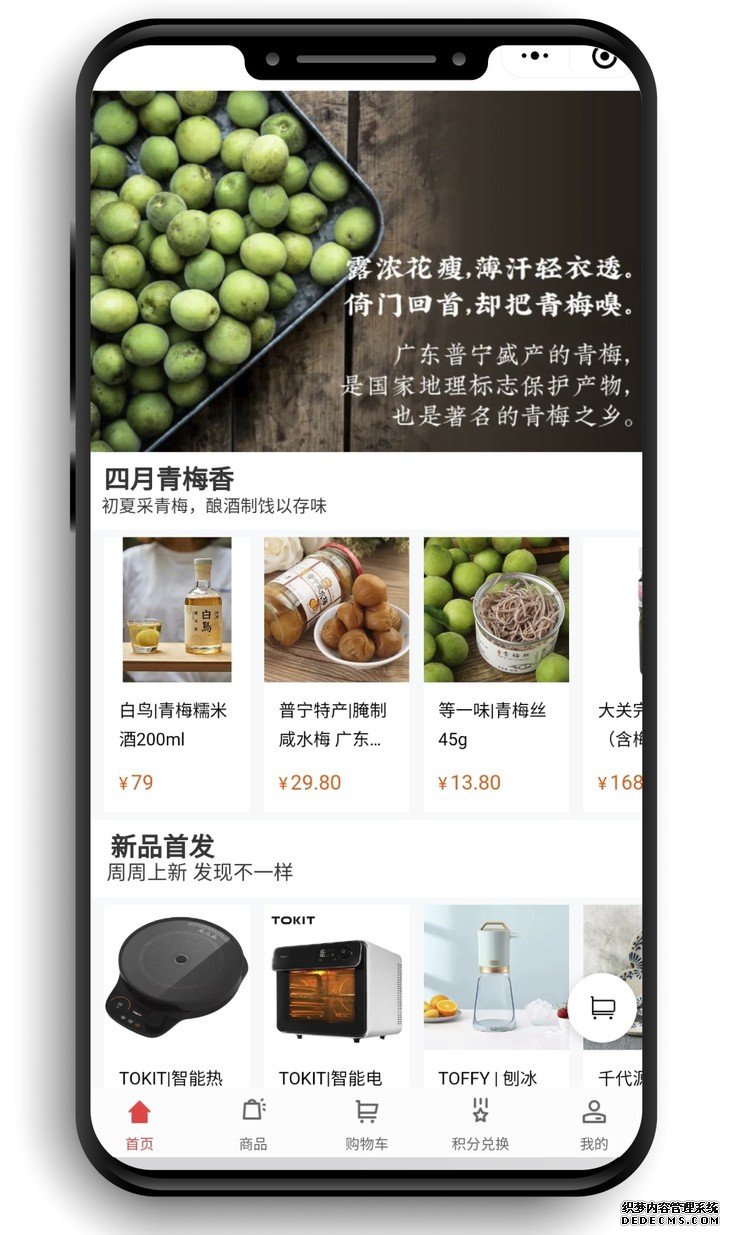Switch to the 我的 tab
Screen dimensions: 730x1235
594,1124
